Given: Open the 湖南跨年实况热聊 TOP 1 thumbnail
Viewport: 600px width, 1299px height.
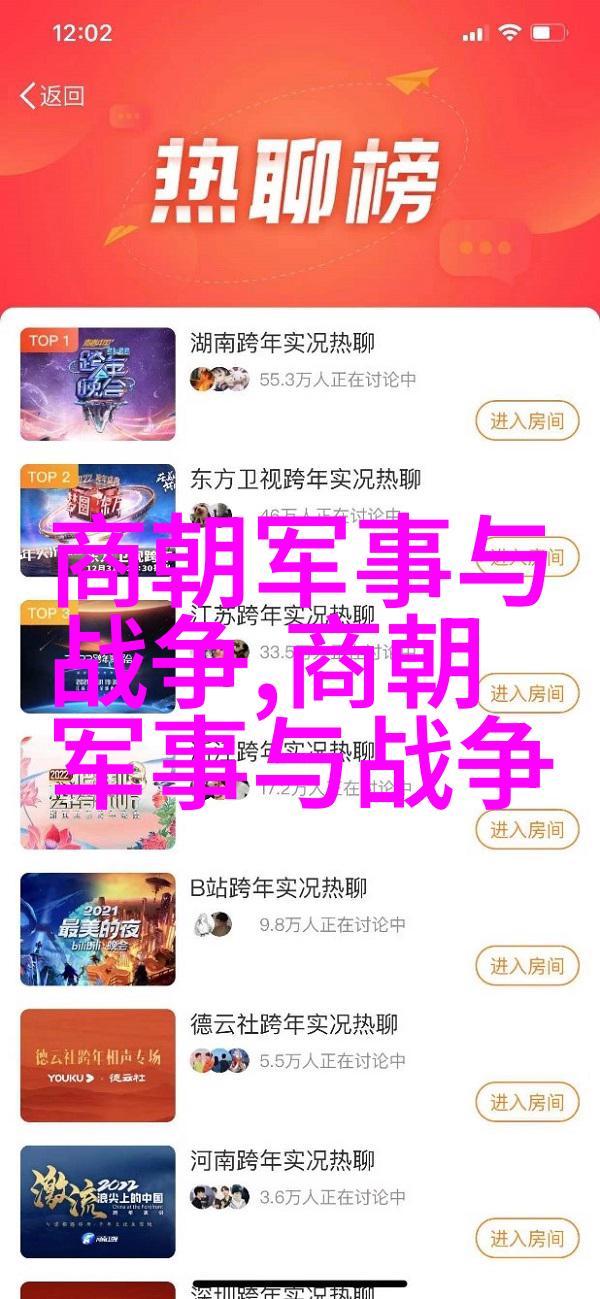Looking at the screenshot, I should [x=98, y=384].
